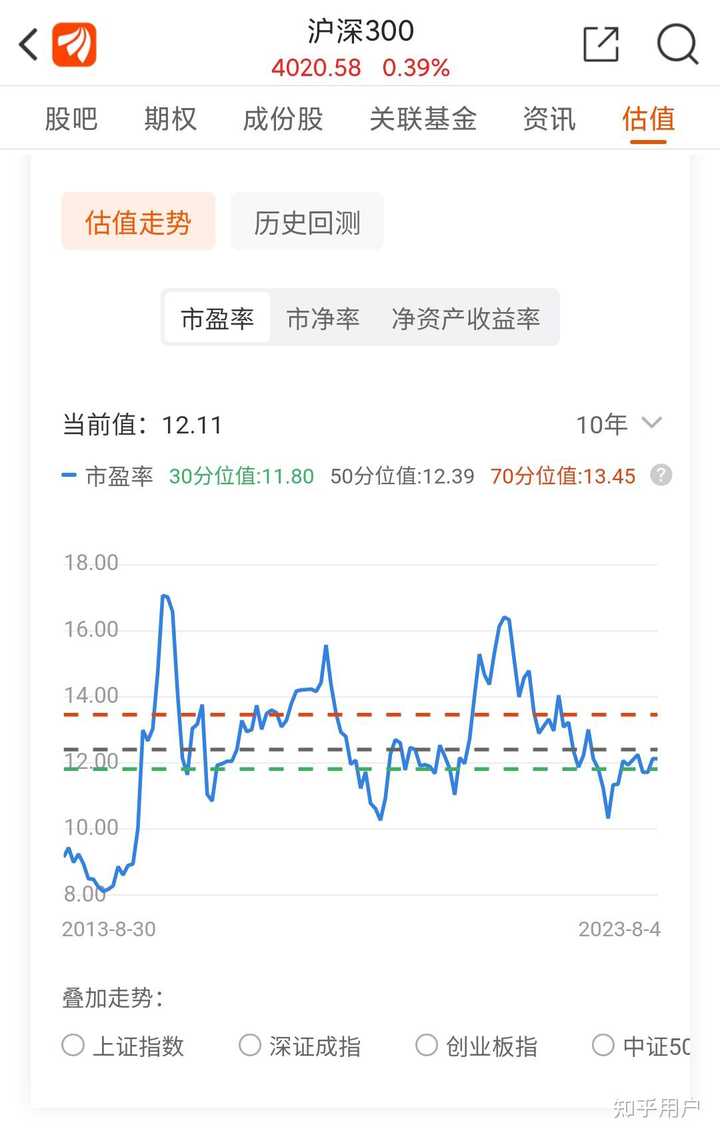Screen dimensions: 720x1133
Task: Open the 关联基金 tab
Action: [x=423, y=118]
